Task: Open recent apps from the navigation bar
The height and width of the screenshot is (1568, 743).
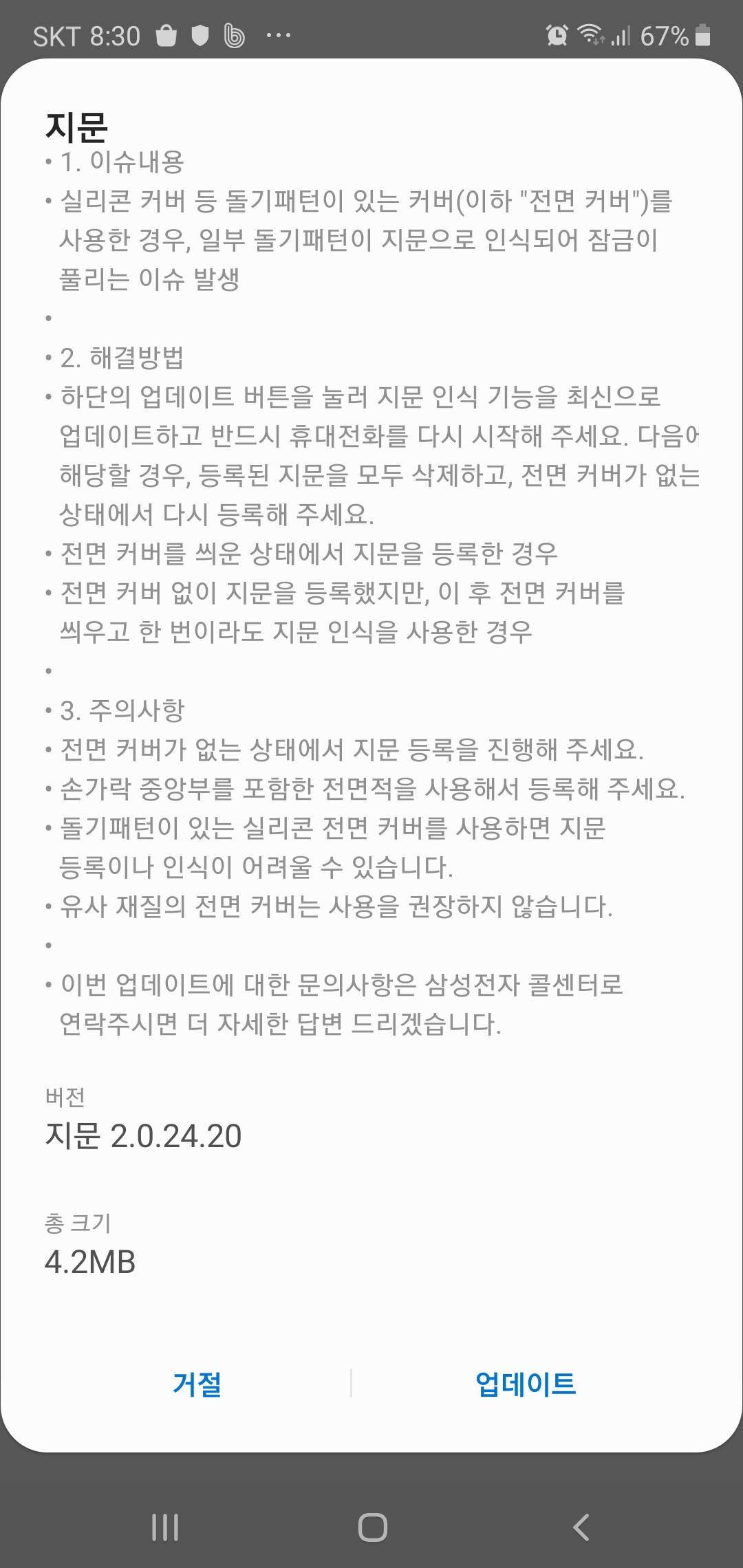Action: click(x=165, y=1527)
